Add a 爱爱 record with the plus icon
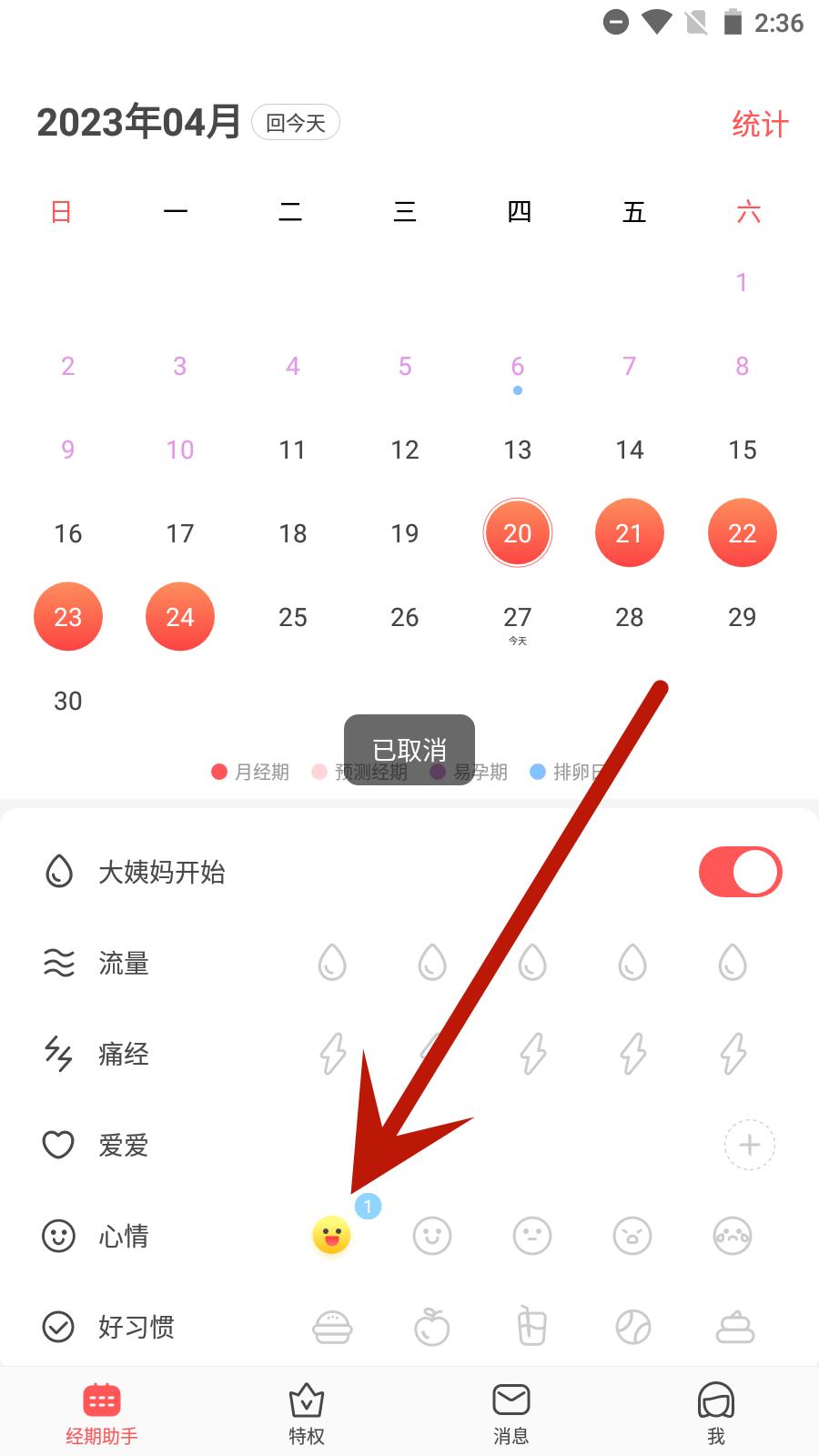This screenshot has height=1456, width=819. [749, 1145]
